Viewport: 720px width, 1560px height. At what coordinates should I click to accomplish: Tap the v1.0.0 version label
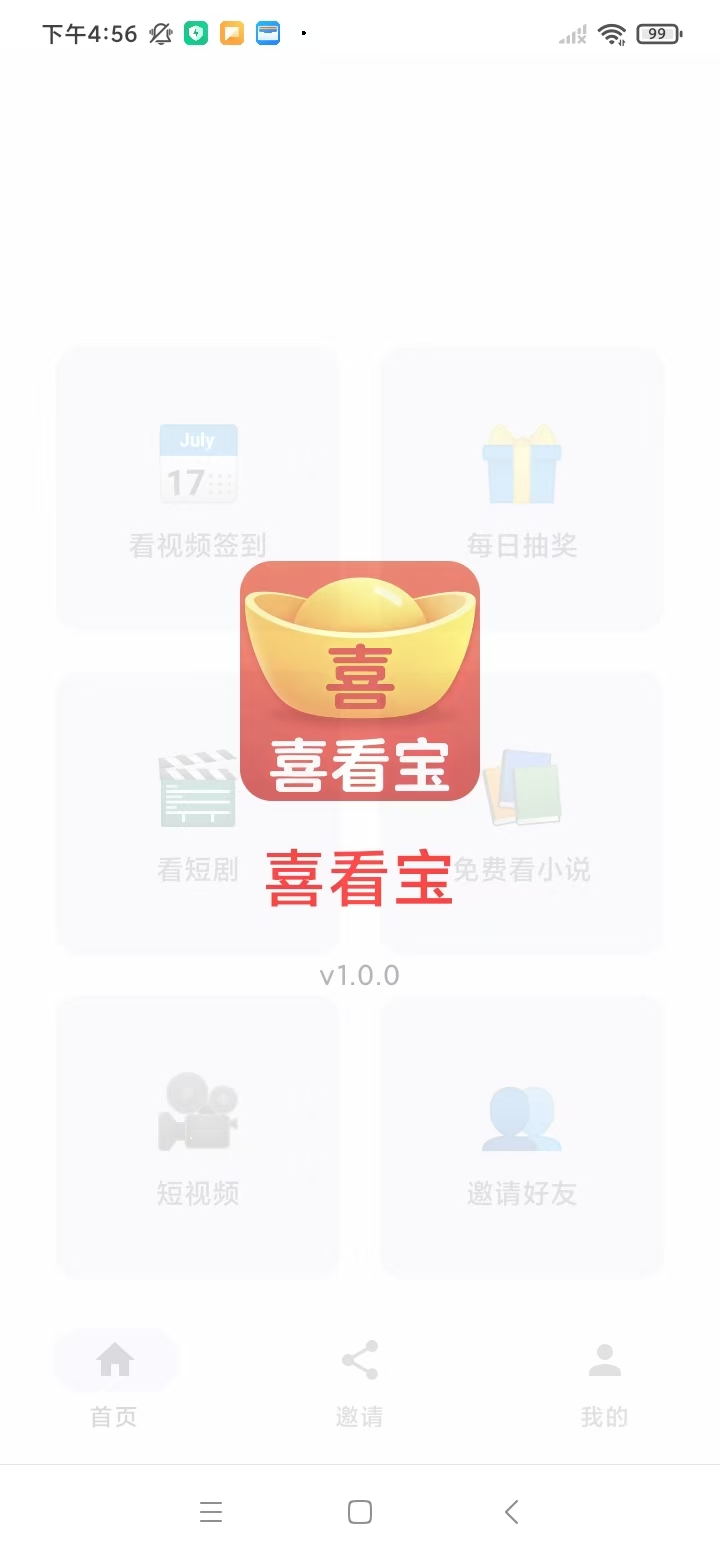pyautogui.click(x=359, y=975)
